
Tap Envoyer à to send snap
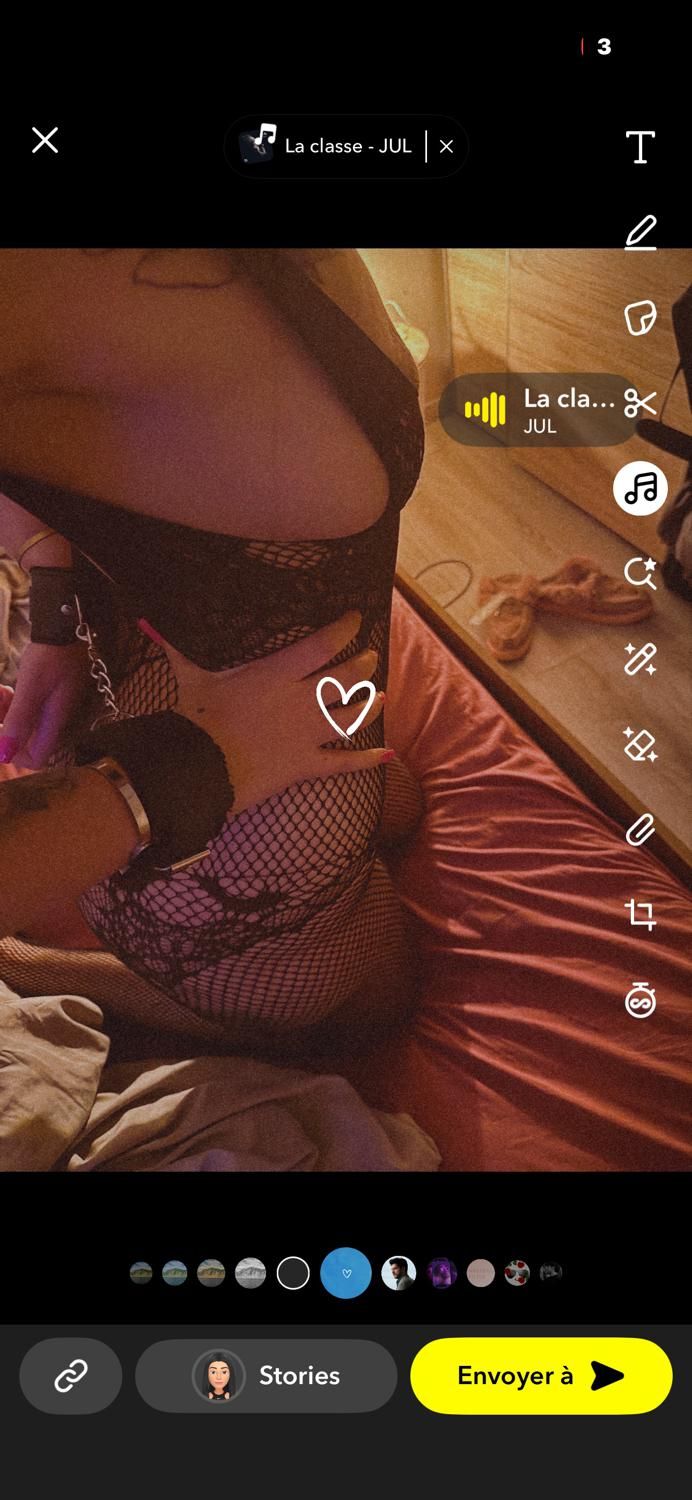click(x=541, y=1376)
